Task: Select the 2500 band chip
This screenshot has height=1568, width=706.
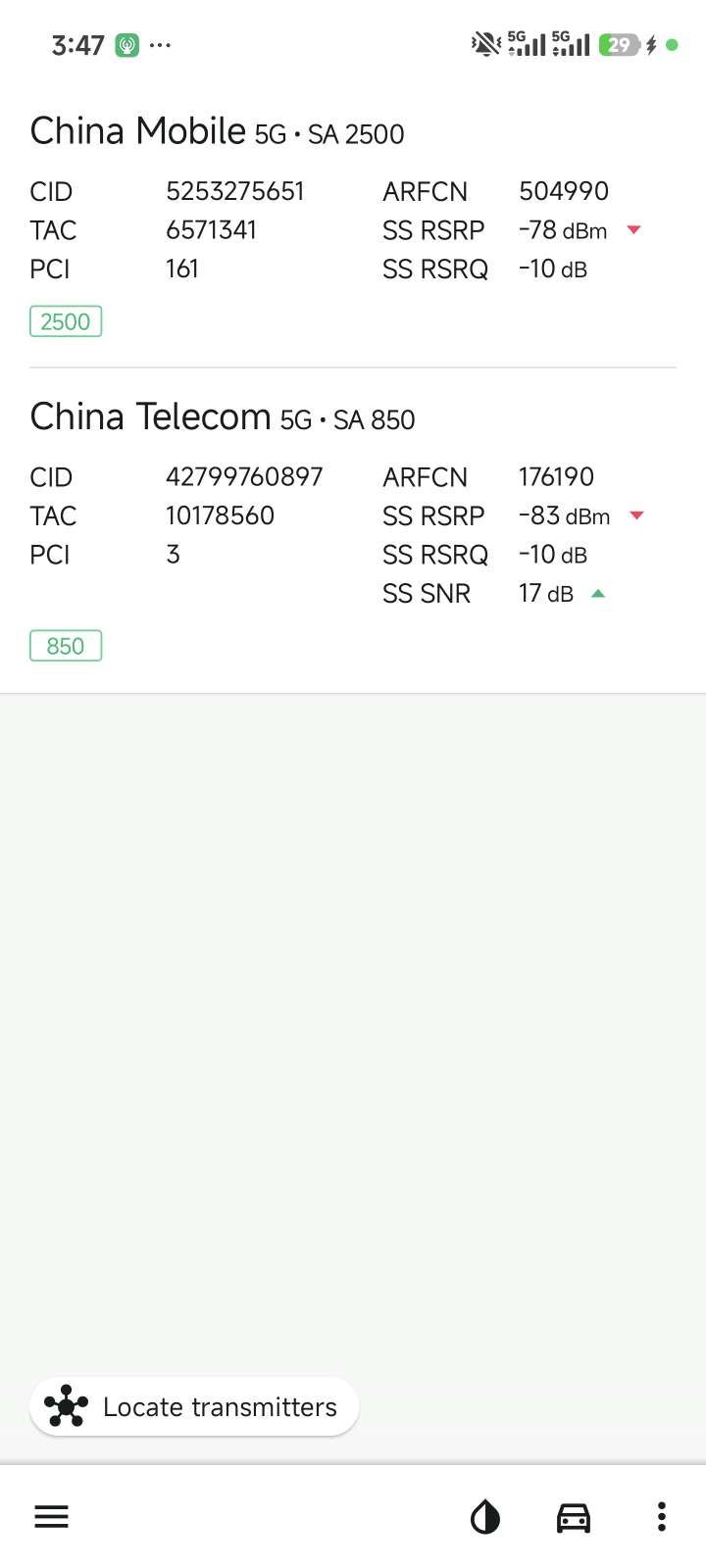Action: 66,321
